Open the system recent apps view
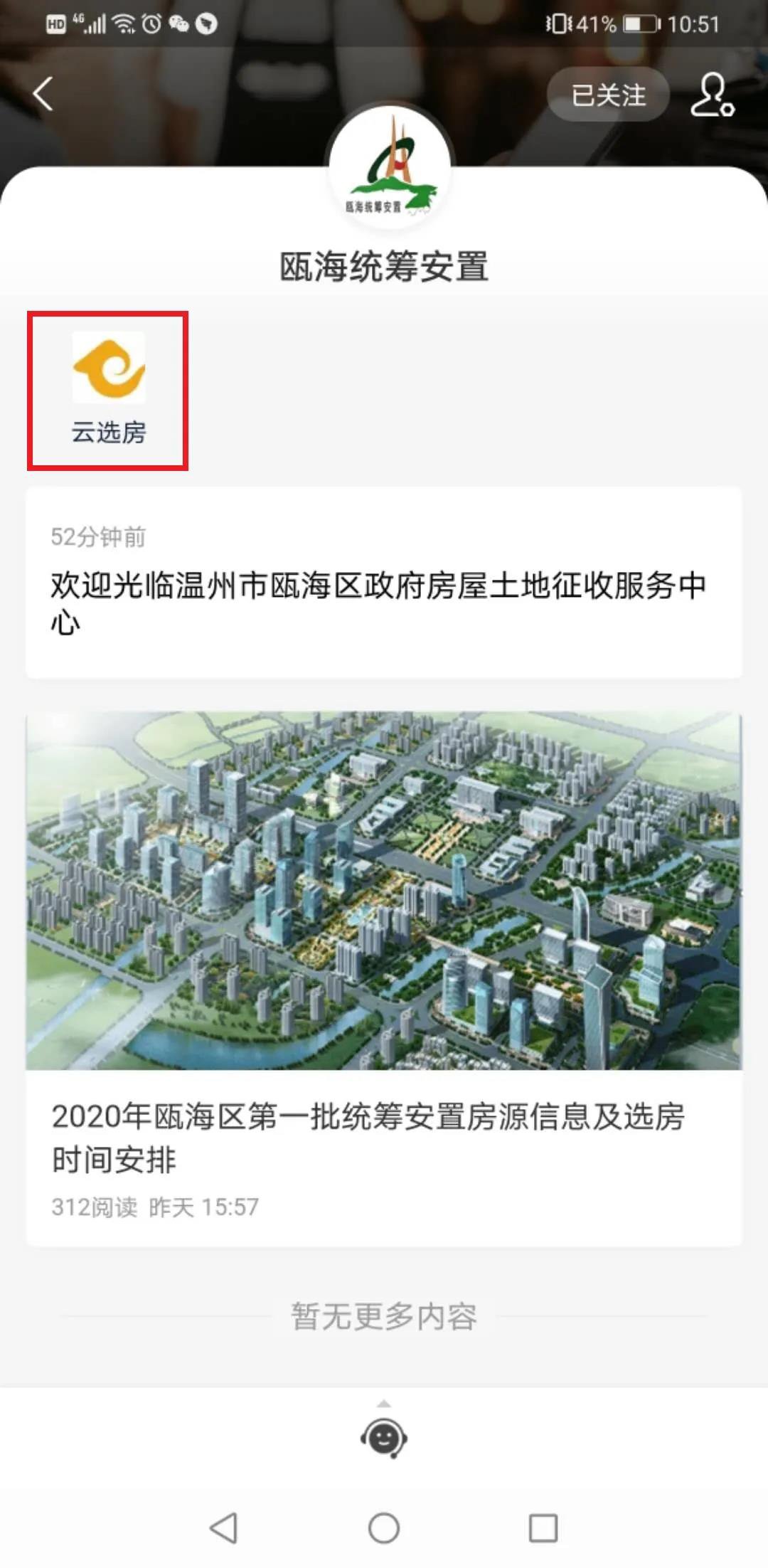 click(x=543, y=1527)
